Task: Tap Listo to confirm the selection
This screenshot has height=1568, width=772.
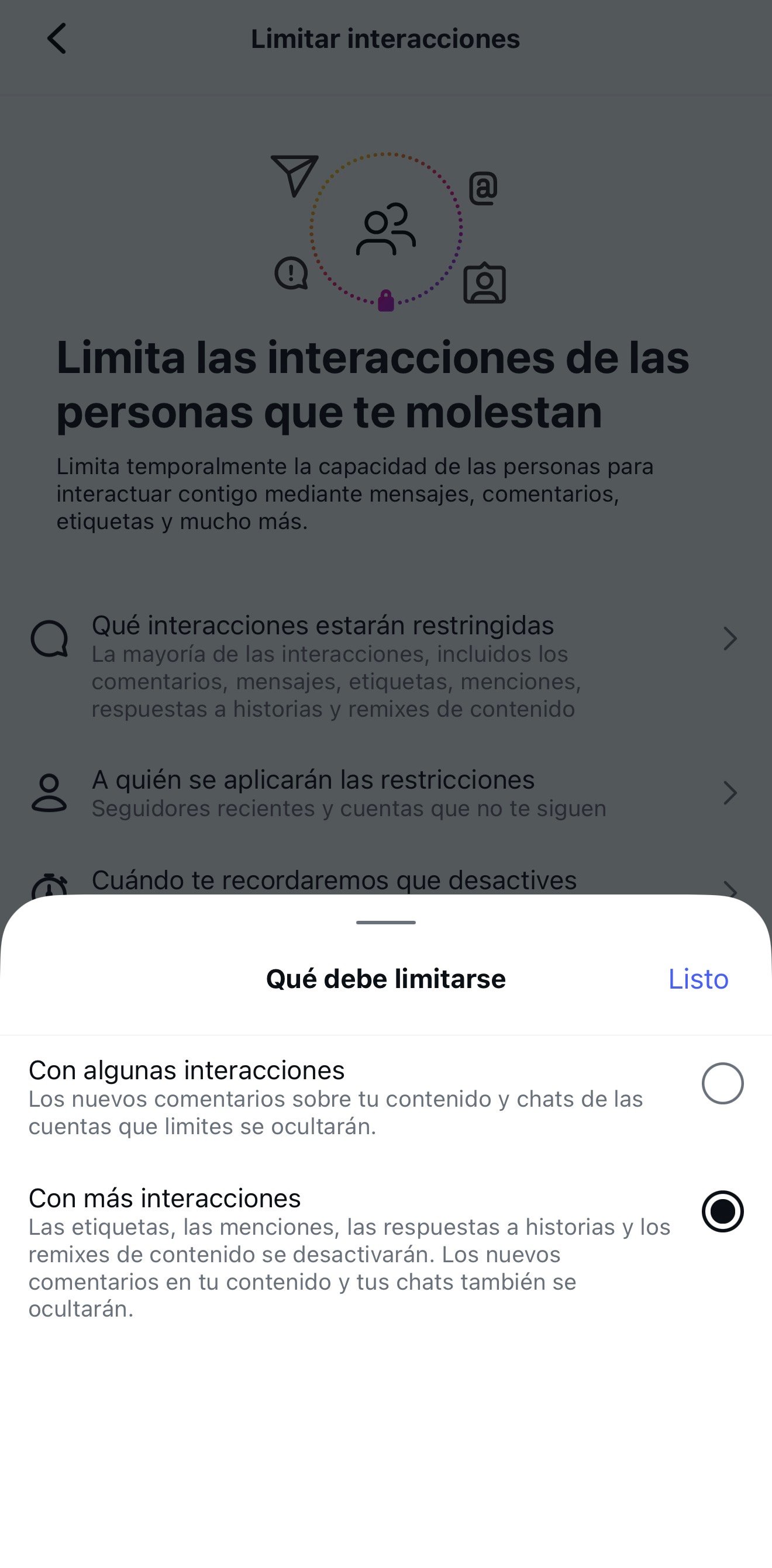Action: [x=698, y=979]
